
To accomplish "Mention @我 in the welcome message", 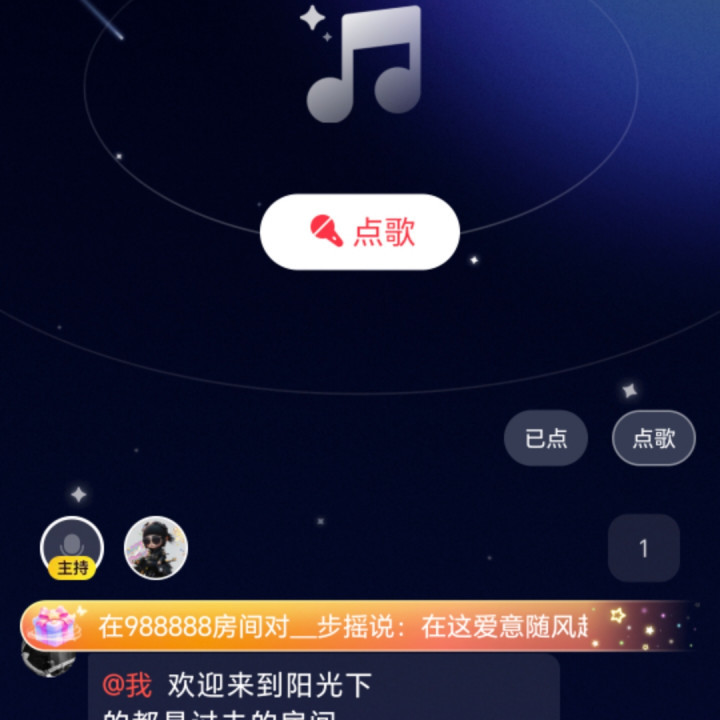I will [x=127, y=685].
